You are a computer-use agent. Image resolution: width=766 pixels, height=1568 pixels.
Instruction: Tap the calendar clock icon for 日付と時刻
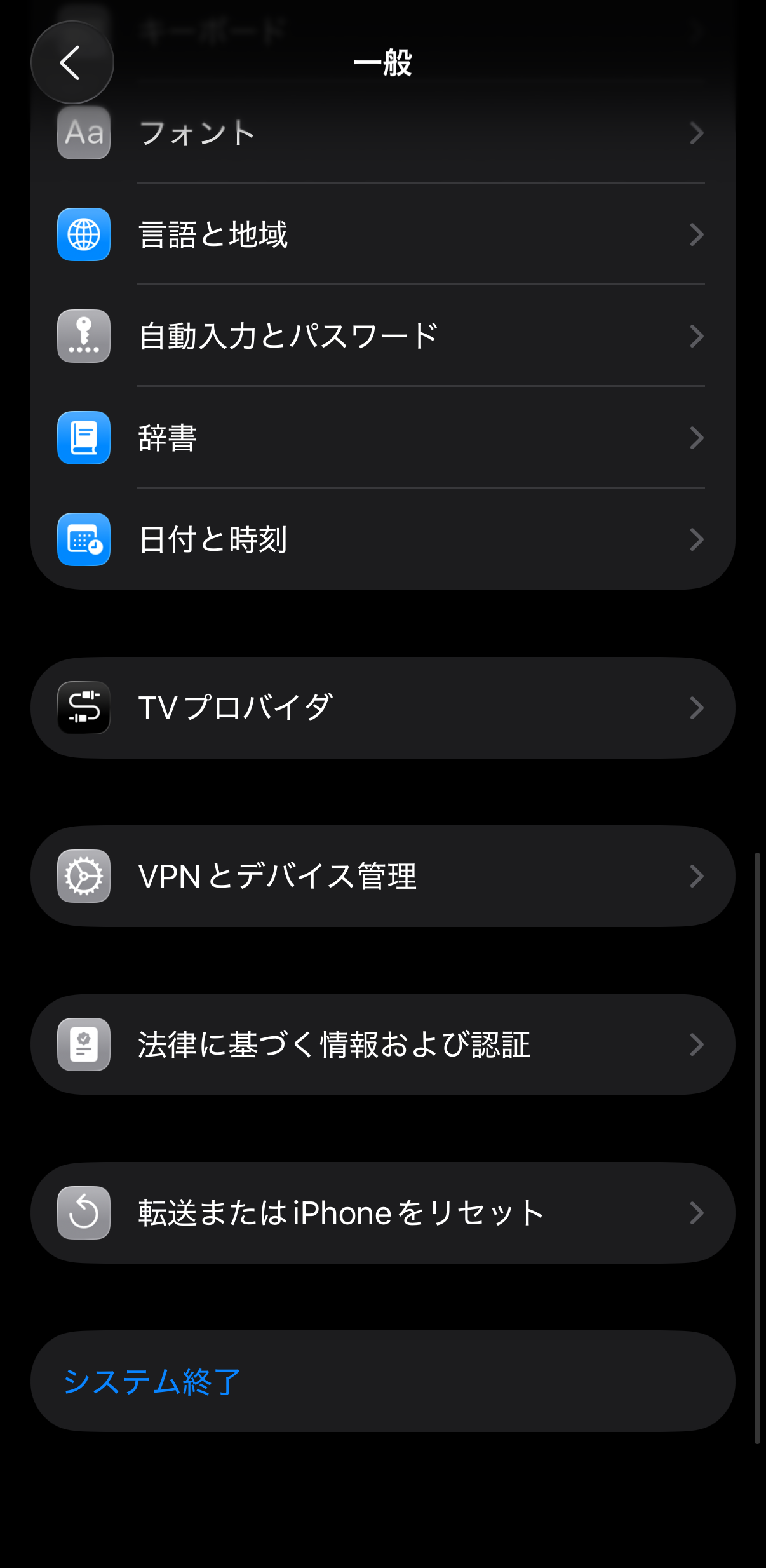(83, 539)
